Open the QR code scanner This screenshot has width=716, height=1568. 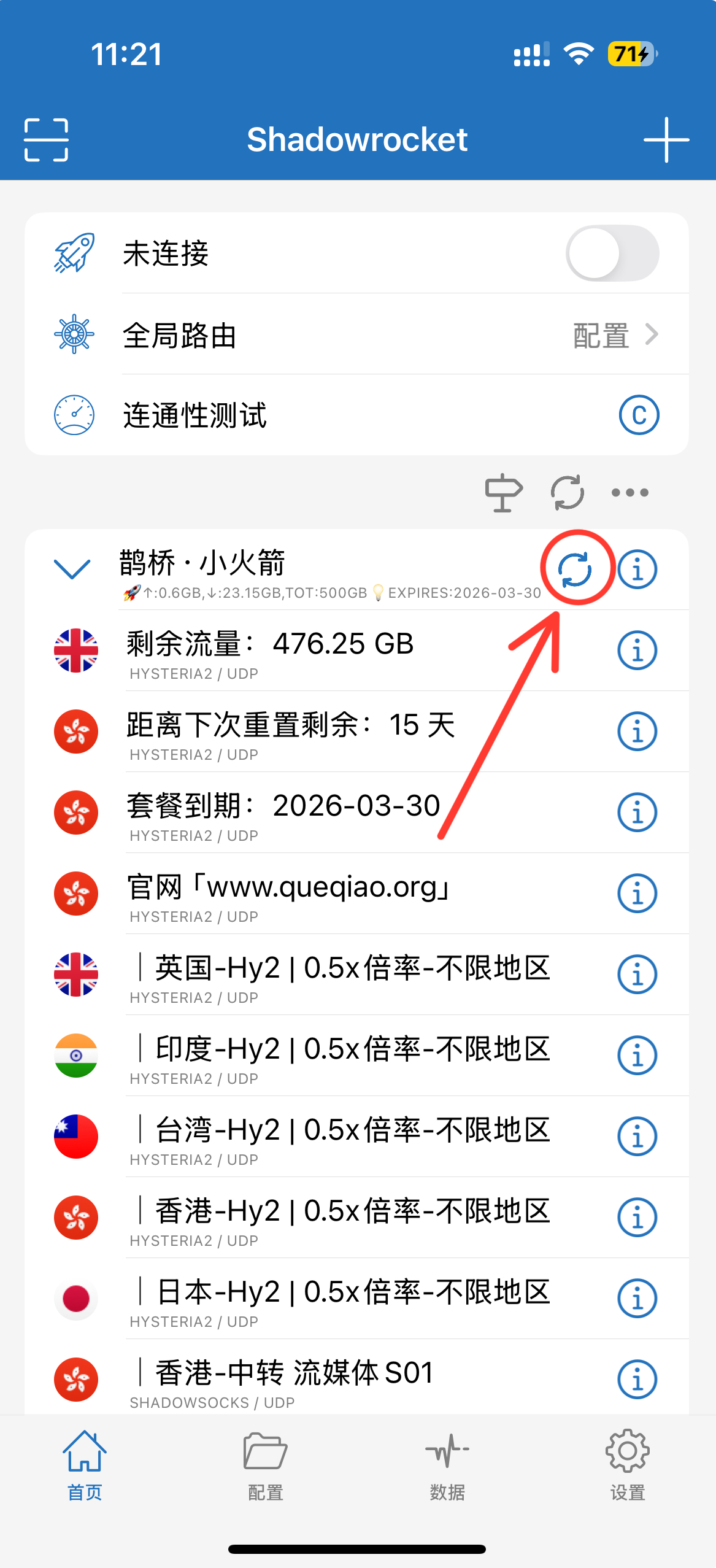coord(46,140)
